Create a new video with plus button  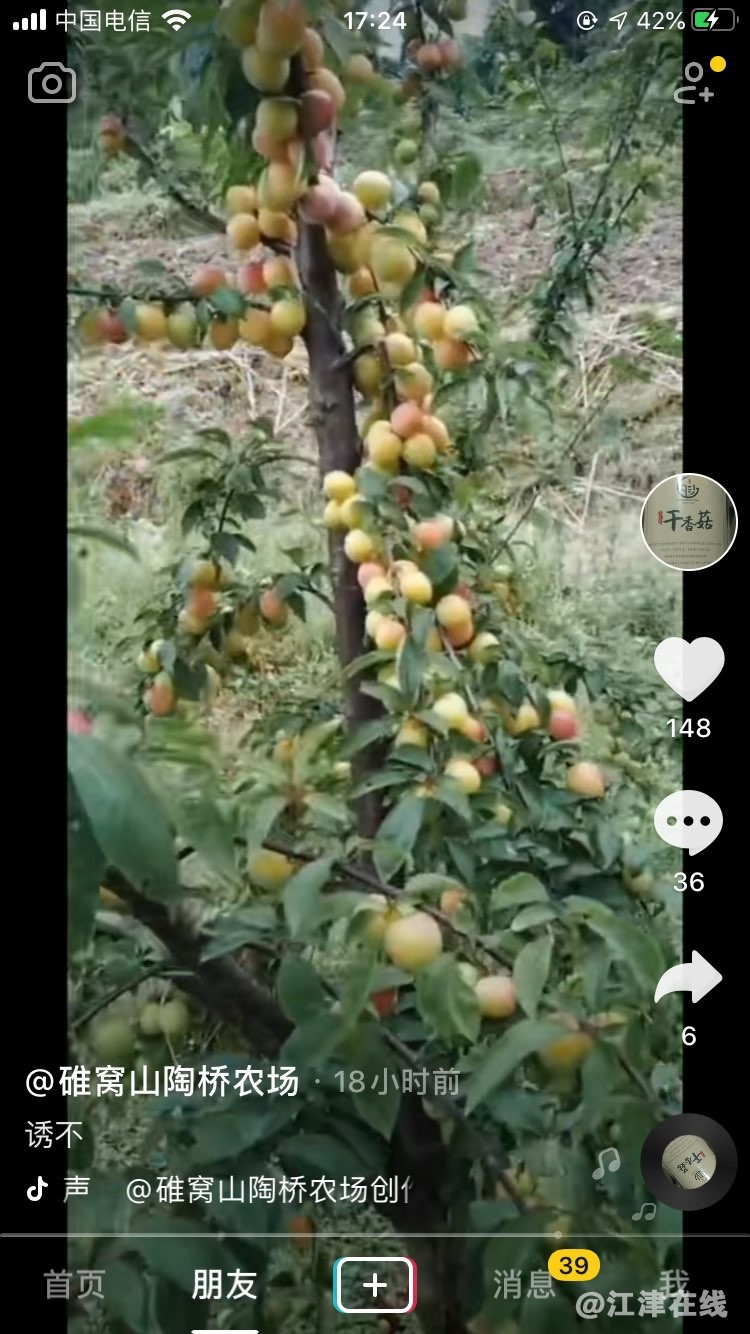coord(374,1285)
